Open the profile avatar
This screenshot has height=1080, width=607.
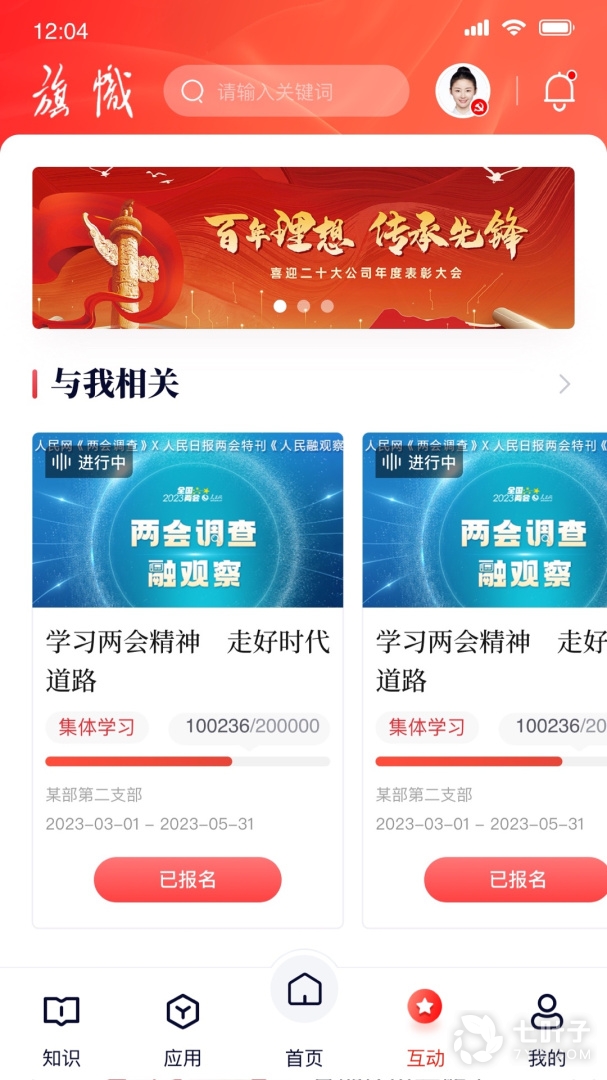pyautogui.click(x=463, y=91)
